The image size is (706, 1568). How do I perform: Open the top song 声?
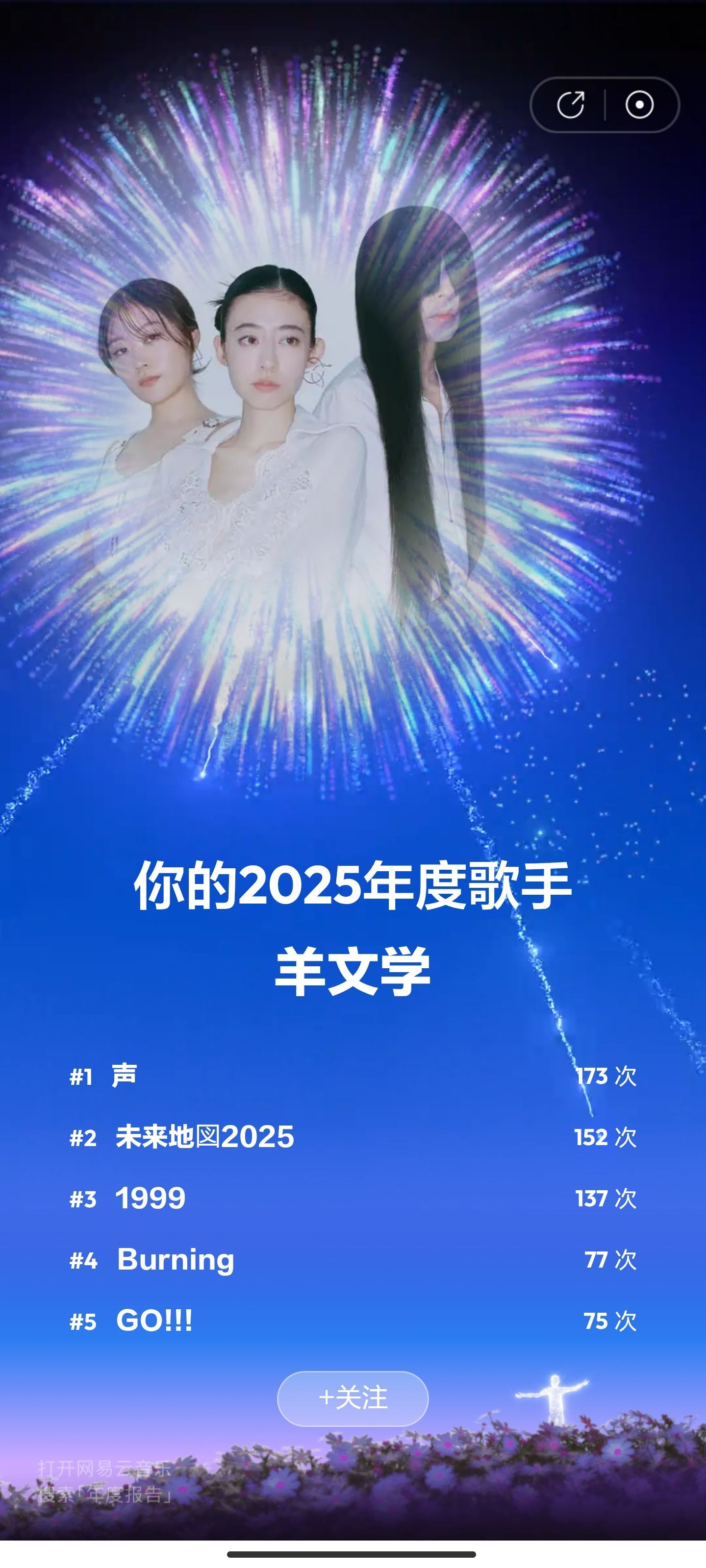[124, 1076]
